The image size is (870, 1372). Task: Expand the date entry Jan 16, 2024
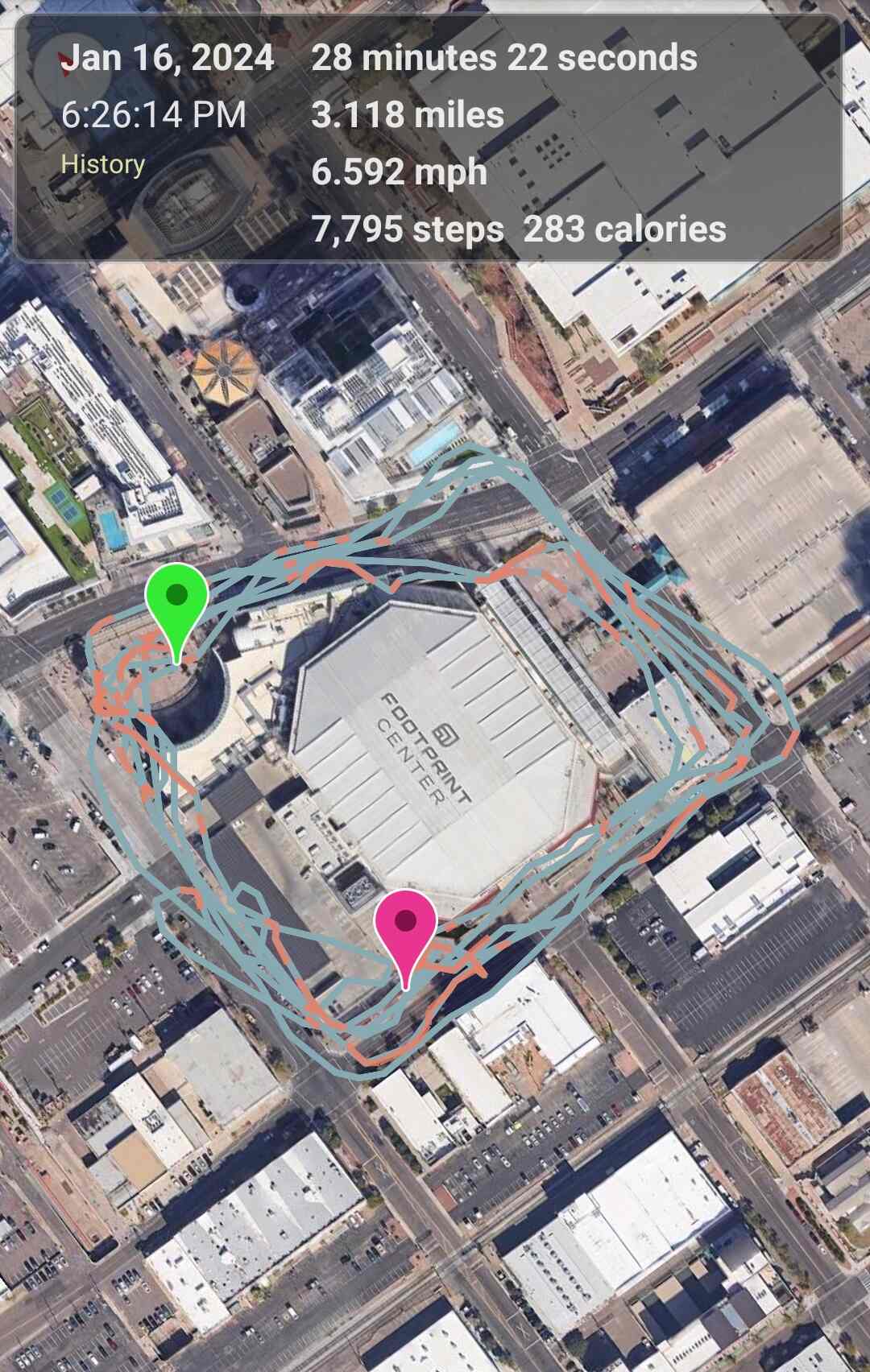tap(169, 58)
